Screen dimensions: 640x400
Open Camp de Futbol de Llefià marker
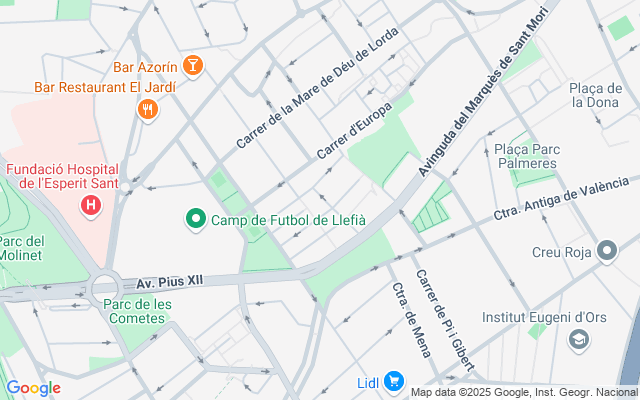(196, 219)
